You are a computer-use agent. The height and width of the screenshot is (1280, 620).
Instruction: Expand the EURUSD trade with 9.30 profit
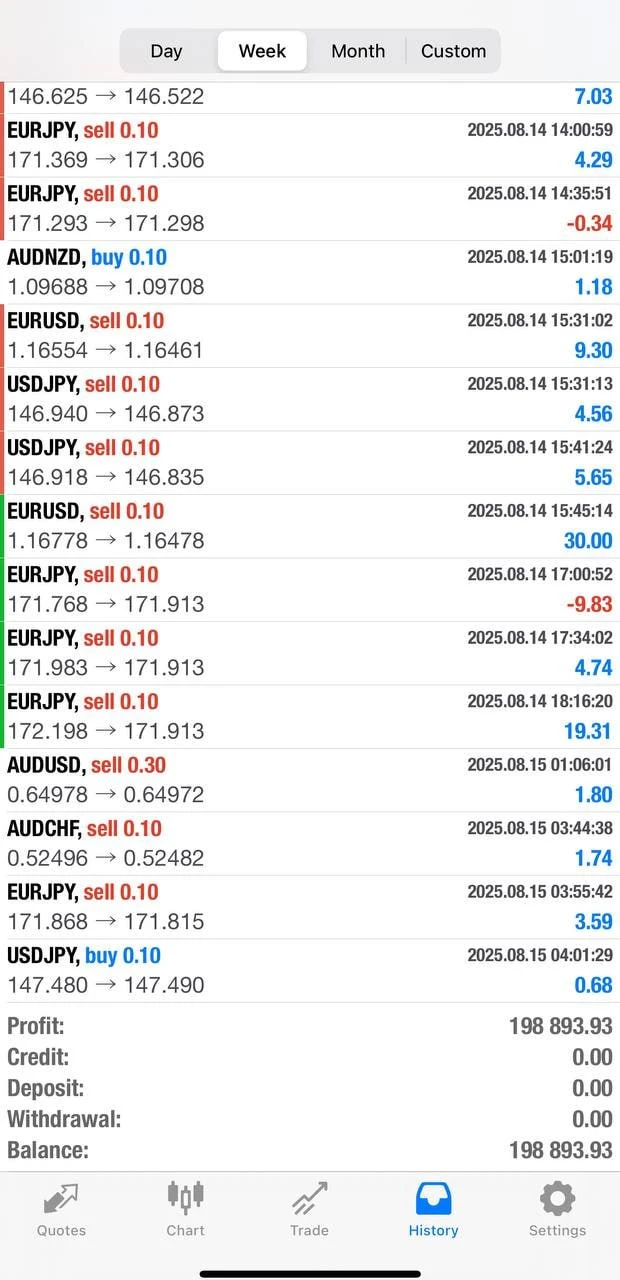pyautogui.click(x=310, y=335)
